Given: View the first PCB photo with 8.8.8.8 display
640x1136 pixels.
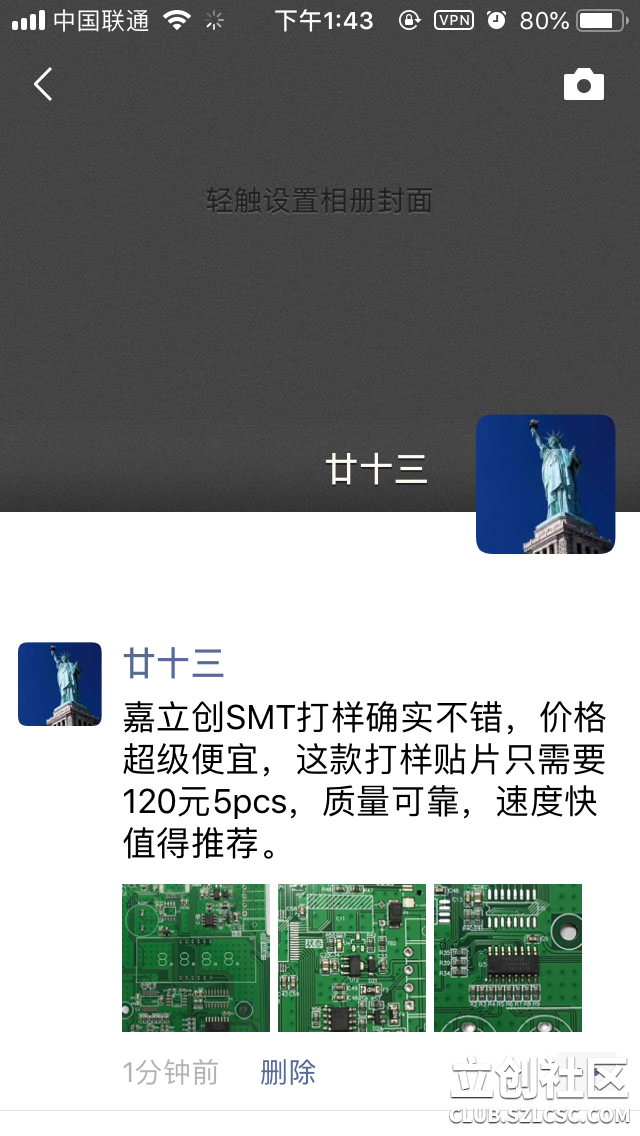Looking at the screenshot, I should (x=196, y=957).
